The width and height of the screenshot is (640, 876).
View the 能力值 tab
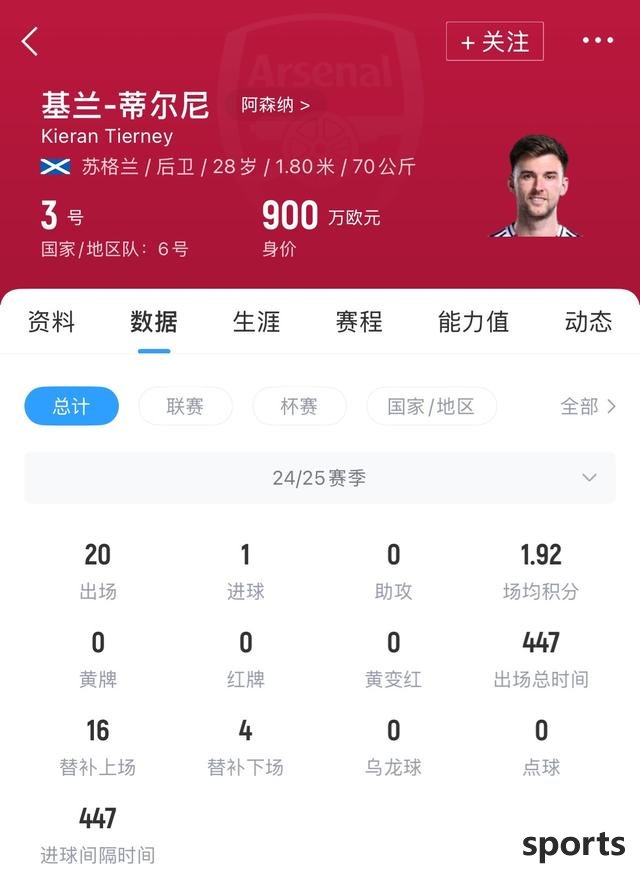pos(473,322)
